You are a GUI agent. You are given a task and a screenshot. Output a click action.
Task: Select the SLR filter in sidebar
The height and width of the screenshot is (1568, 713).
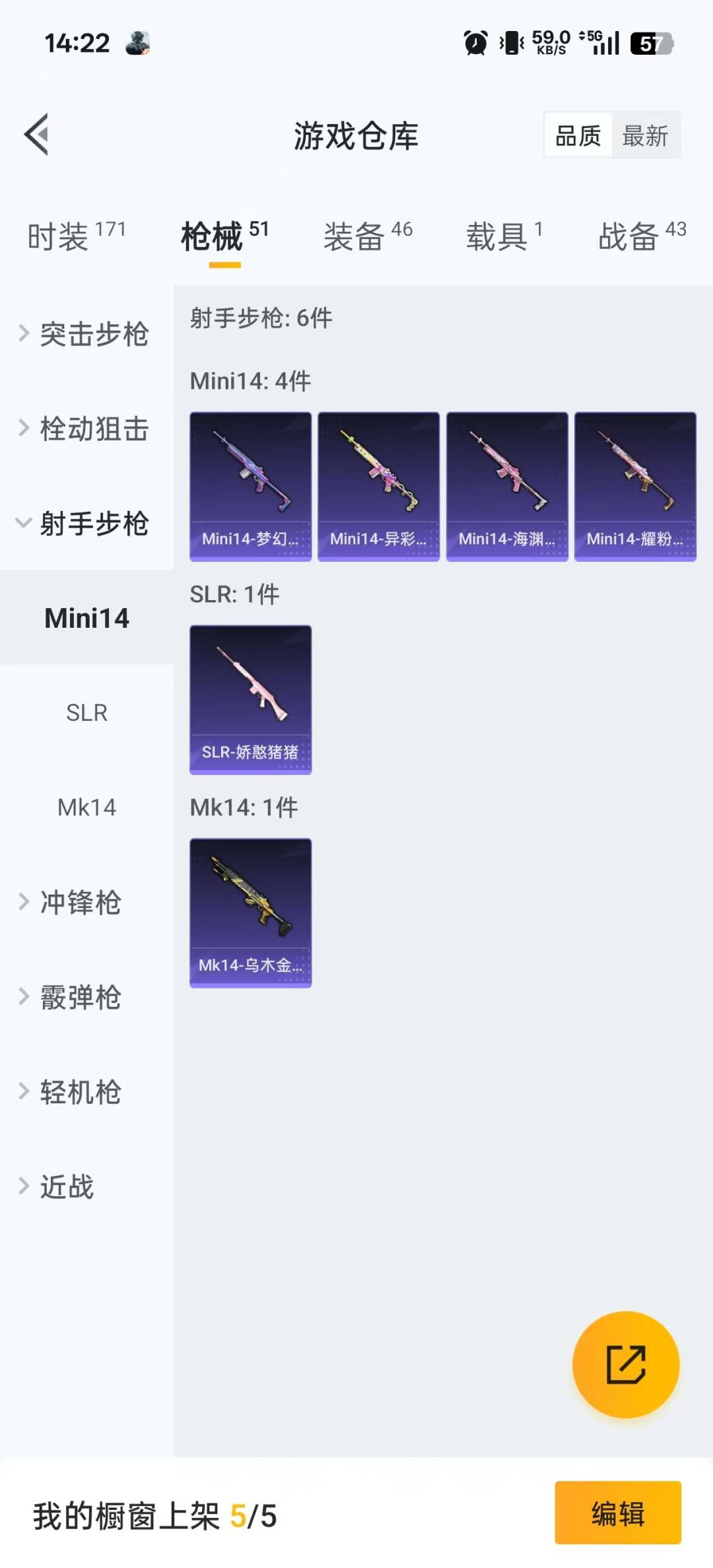pyautogui.click(x=86, y=712)
